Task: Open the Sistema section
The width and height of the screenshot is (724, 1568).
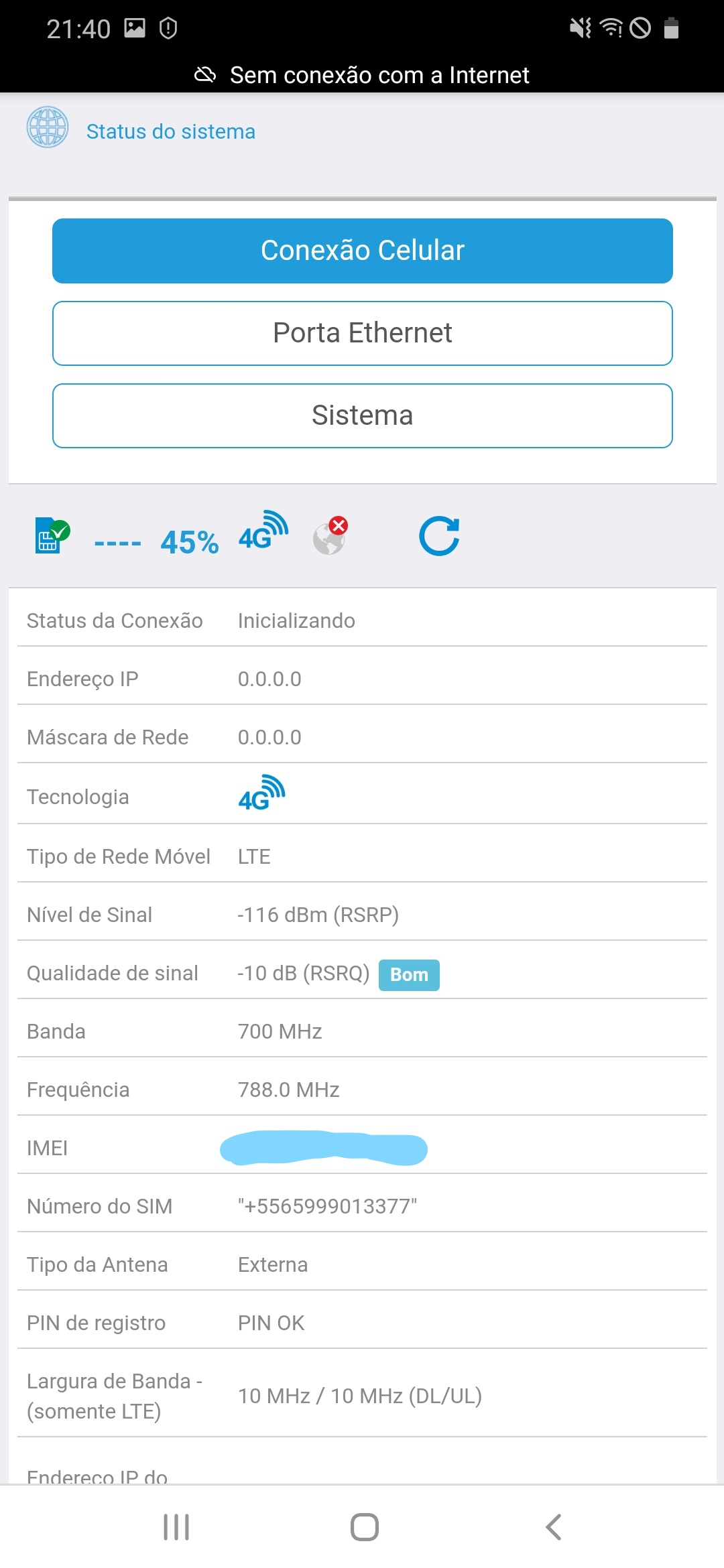Action: (362, 415)
